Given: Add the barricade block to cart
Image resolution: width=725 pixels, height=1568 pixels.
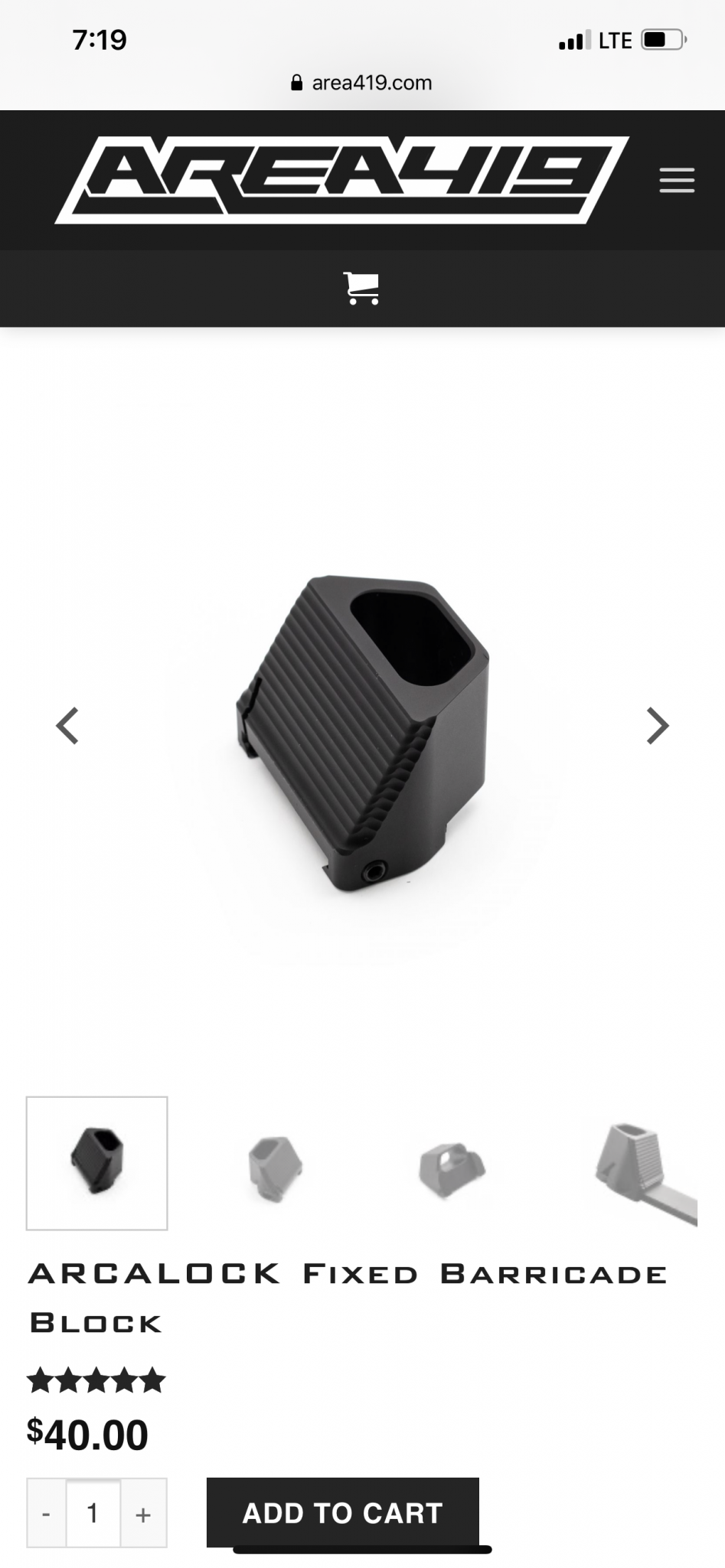Looking at the screenshot, I should coord(342,1512).
